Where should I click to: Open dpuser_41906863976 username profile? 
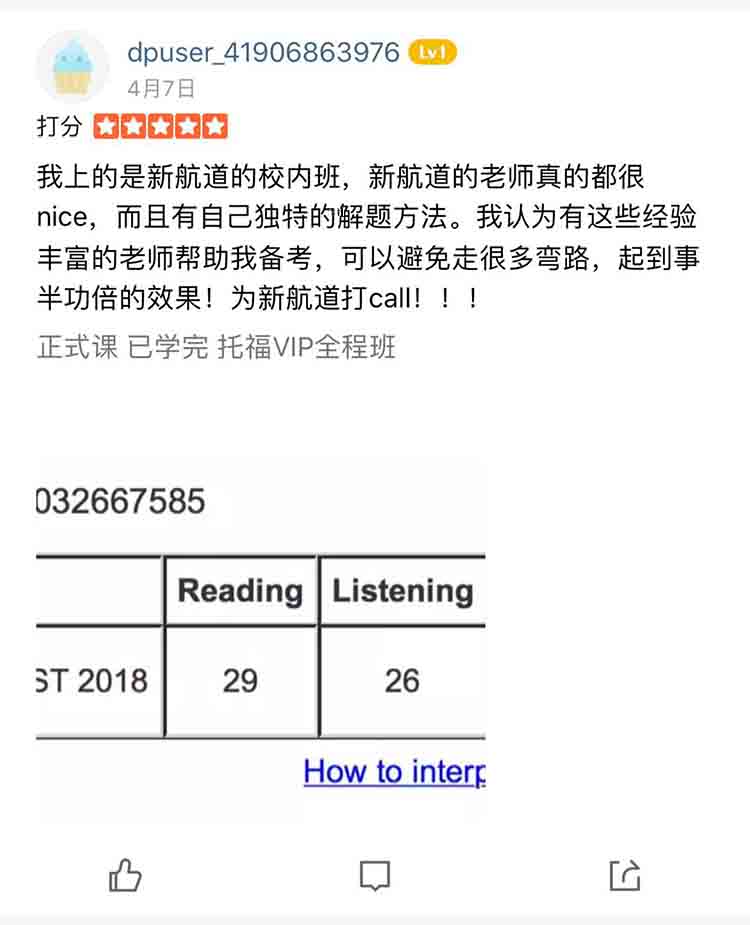tap(263, 52)
